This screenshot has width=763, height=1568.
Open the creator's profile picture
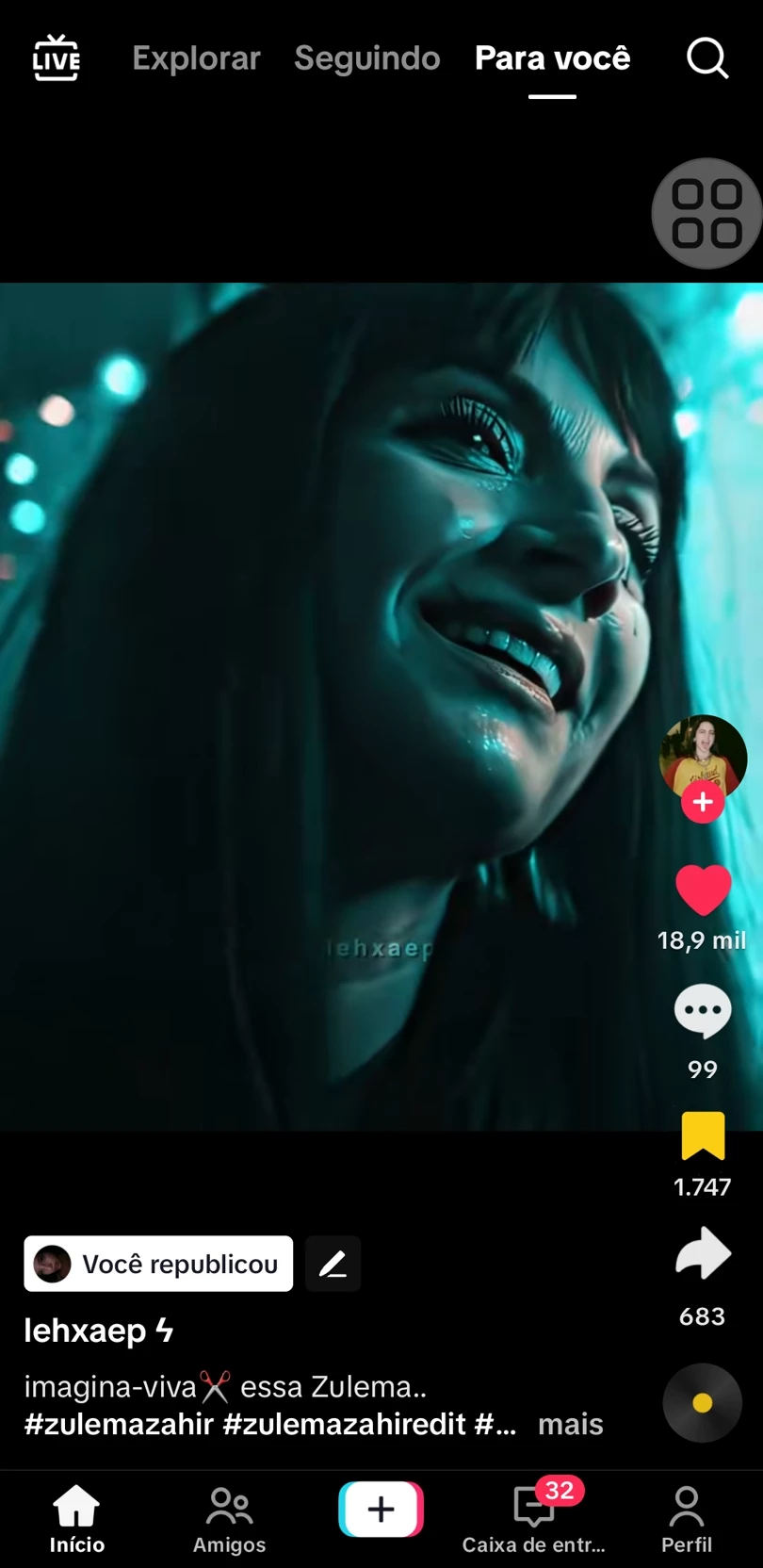pos(703,755)
